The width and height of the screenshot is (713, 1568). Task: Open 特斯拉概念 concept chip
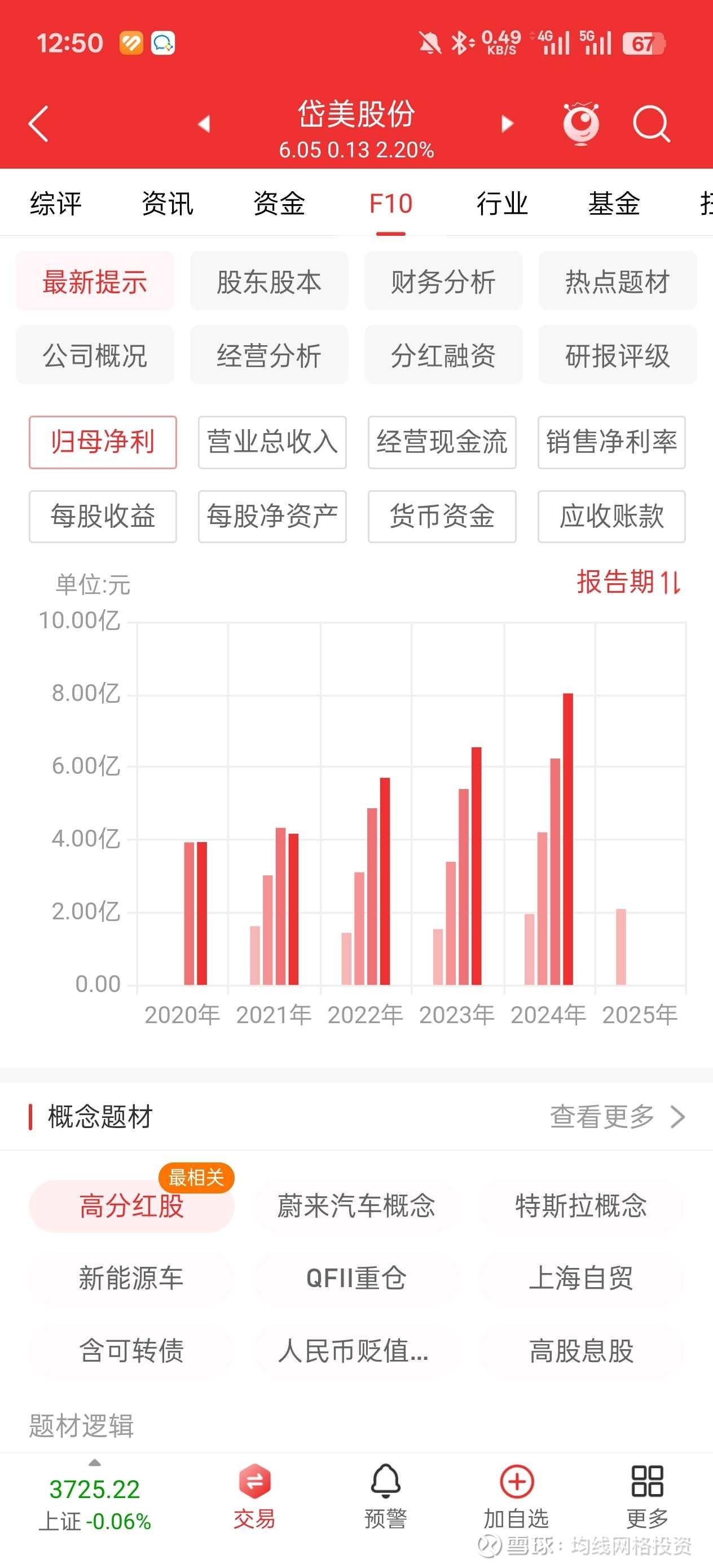pyautogui.click(x=581, y=1206)
